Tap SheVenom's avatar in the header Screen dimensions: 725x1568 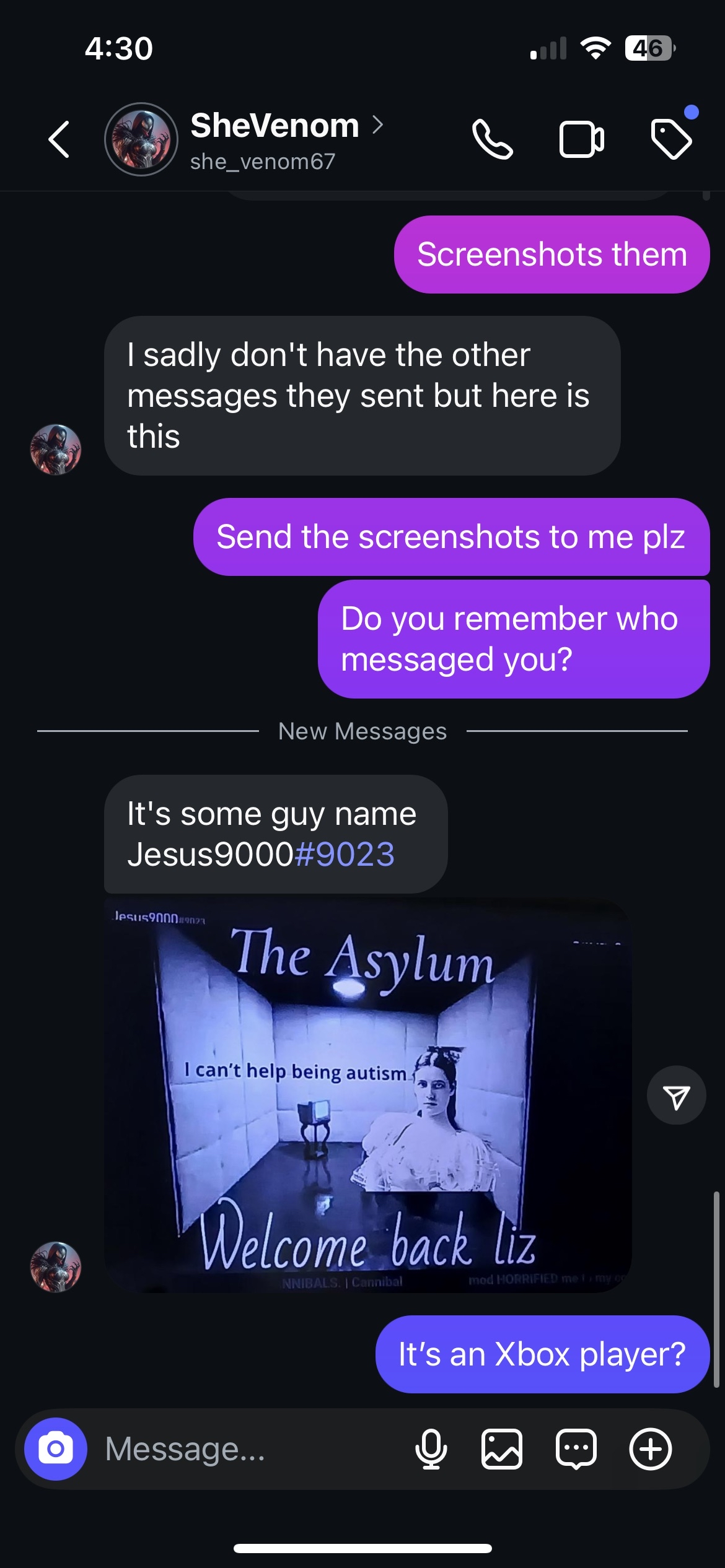pos(141,139)
